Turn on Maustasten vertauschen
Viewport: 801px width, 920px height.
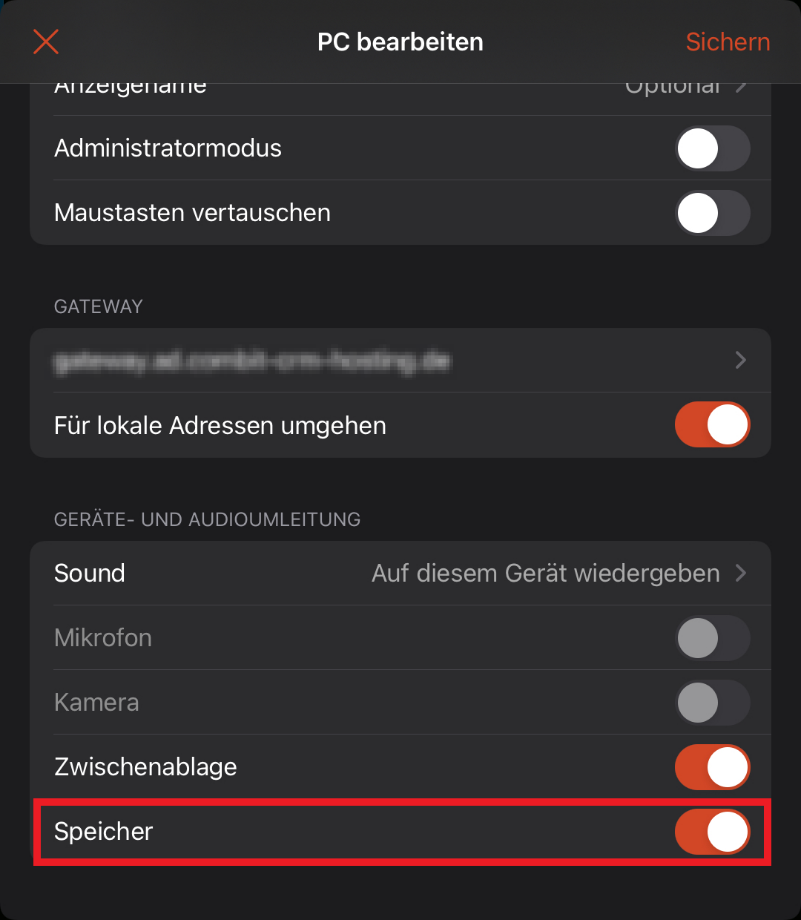712,213
